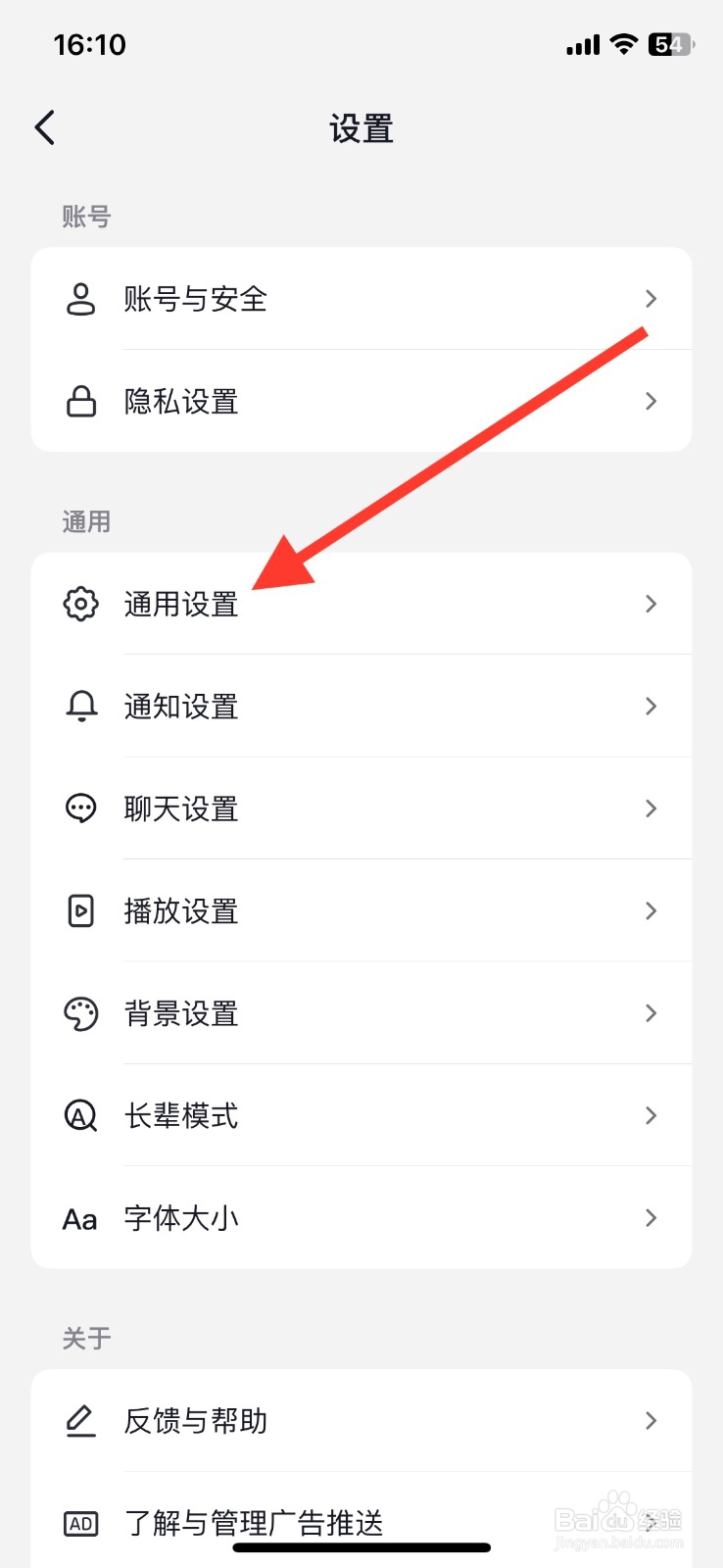The image size is (723, 1568).
Task: Open the 通用设置 entry
Action: click(x=181, y=604)
